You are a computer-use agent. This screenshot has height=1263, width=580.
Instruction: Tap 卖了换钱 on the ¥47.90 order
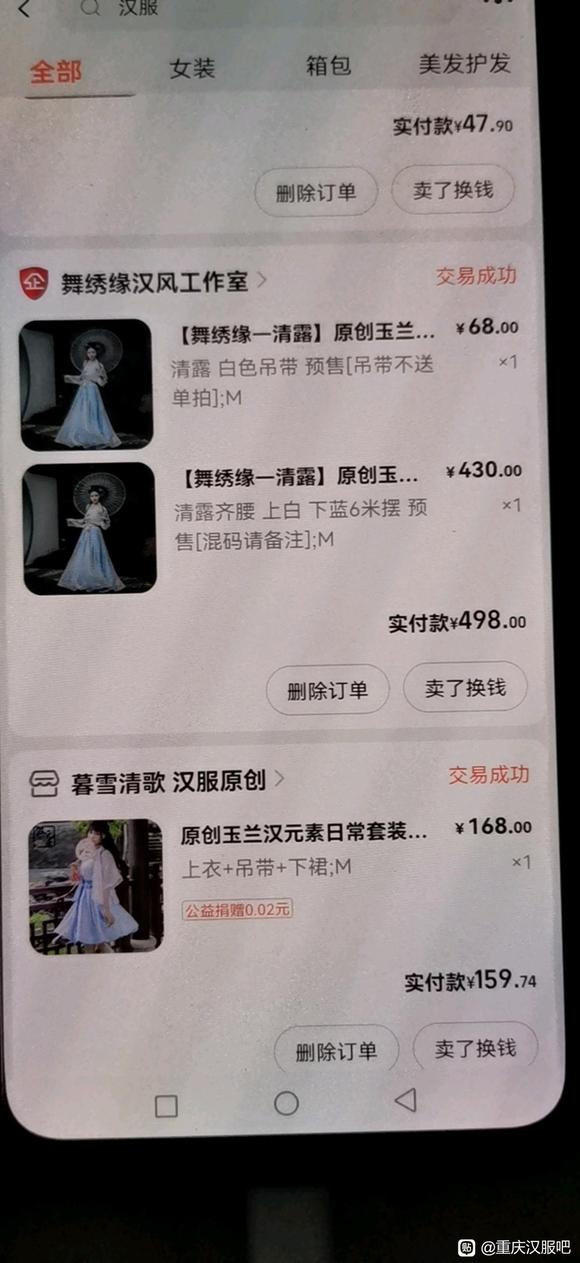(453, 189)
